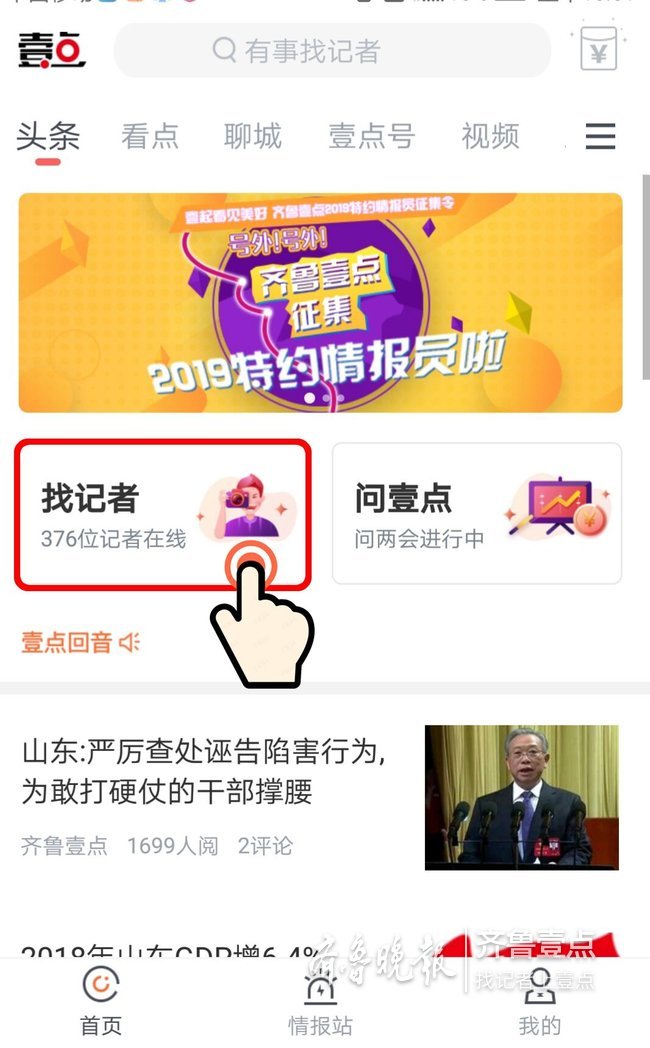
Task: Switch to the 壹点号 tab
Action: coord(371,136)
